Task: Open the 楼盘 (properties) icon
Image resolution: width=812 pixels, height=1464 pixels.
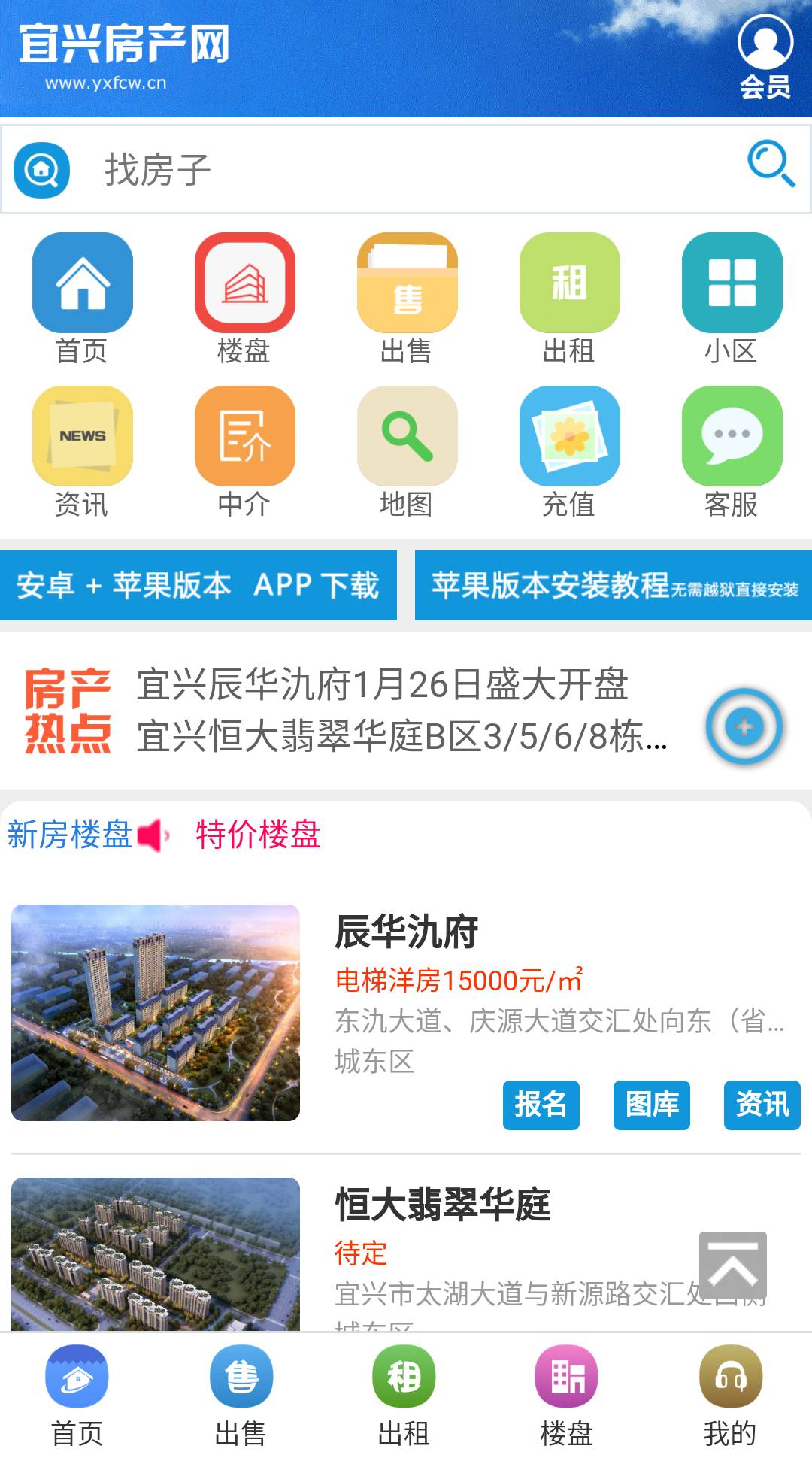Action: click(244, 284)
